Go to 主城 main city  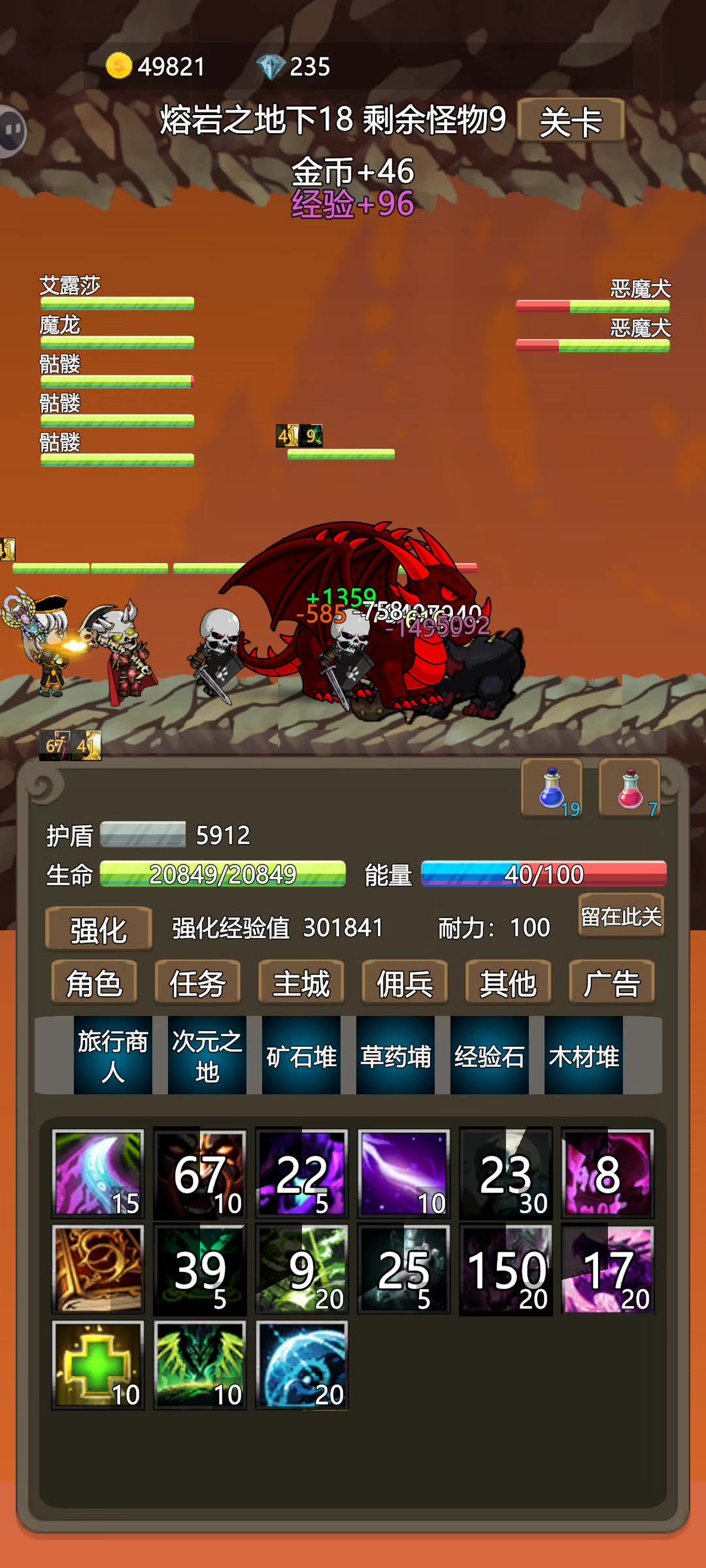click(301, 983)
